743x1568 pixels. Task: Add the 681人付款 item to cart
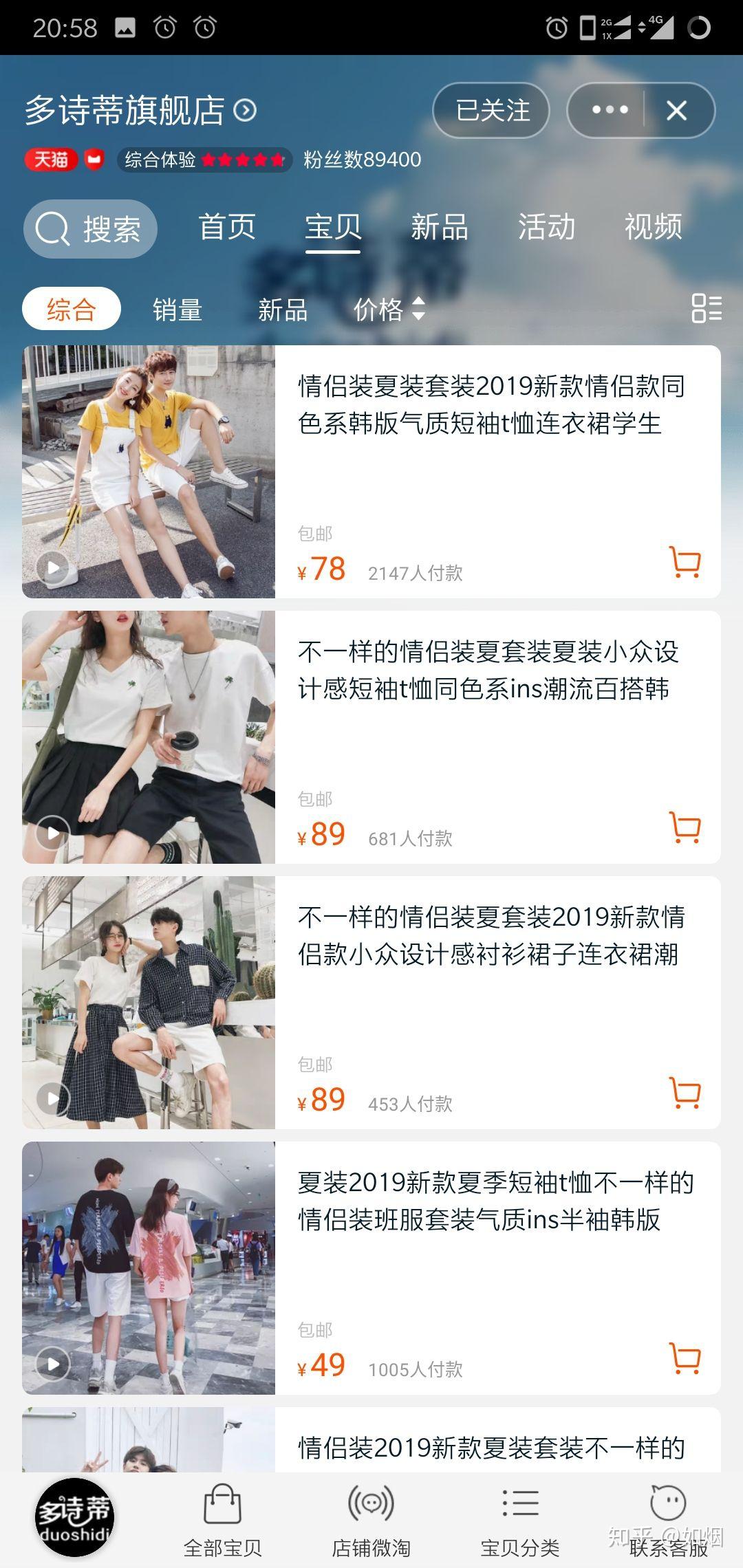685,828
